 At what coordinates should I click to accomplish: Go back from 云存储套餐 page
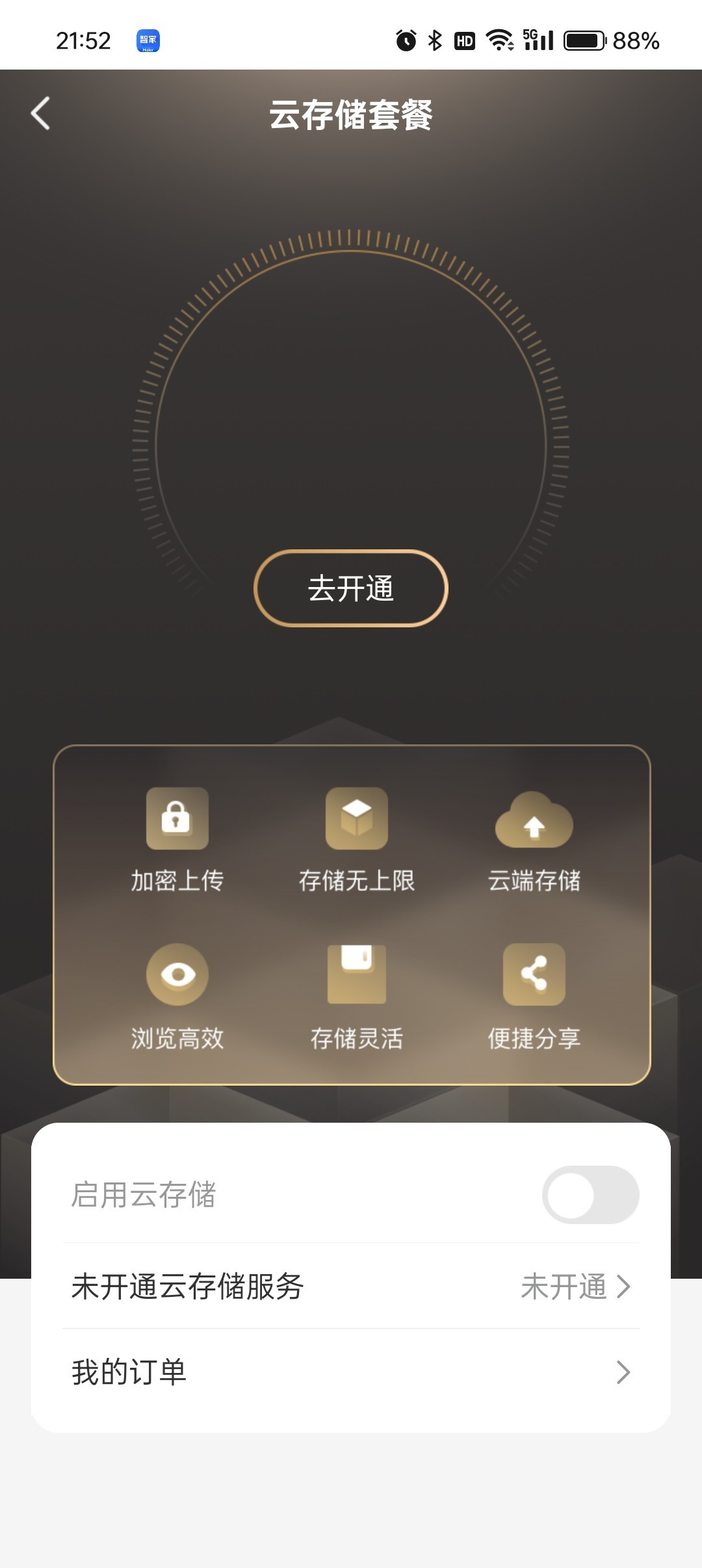pos(40,114)
